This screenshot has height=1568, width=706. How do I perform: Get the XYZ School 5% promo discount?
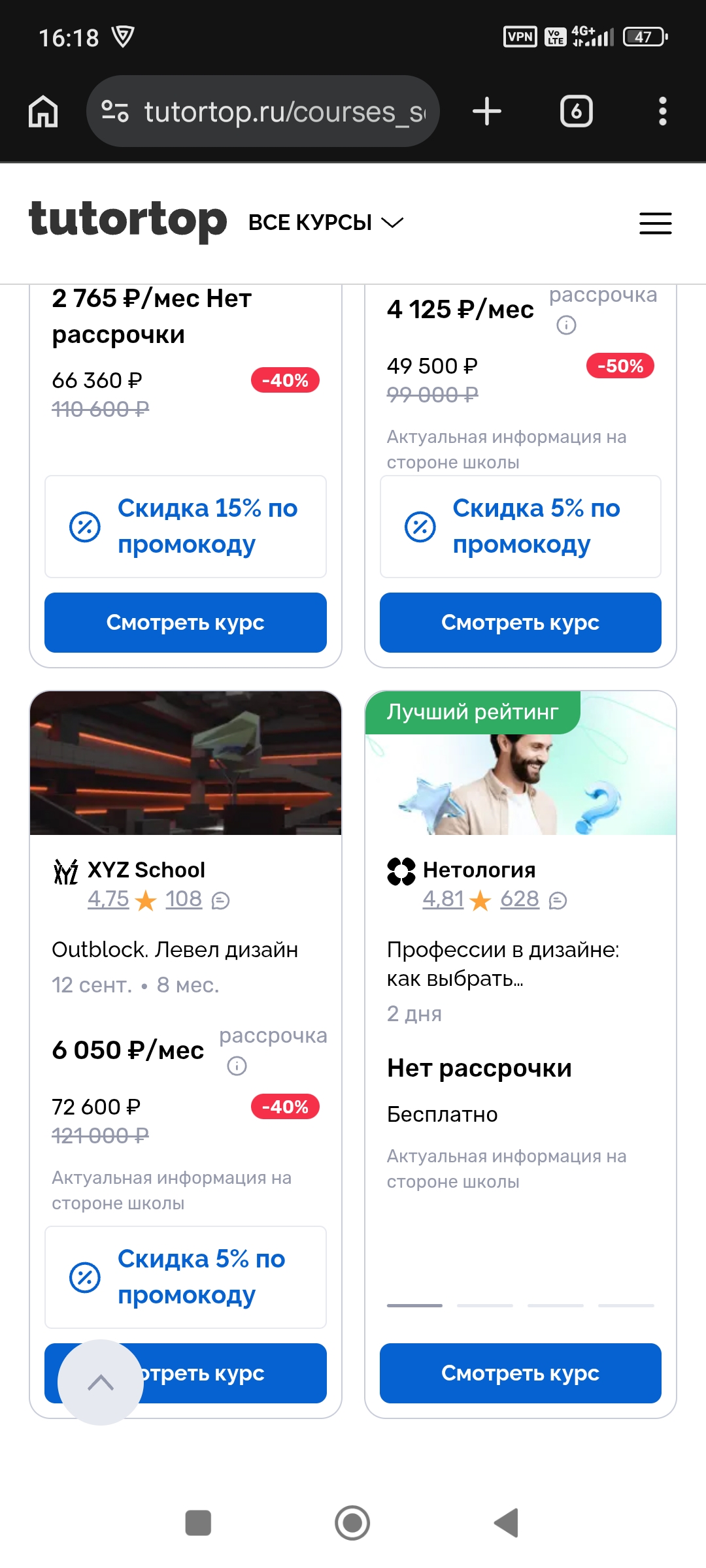coord(186,1277)
